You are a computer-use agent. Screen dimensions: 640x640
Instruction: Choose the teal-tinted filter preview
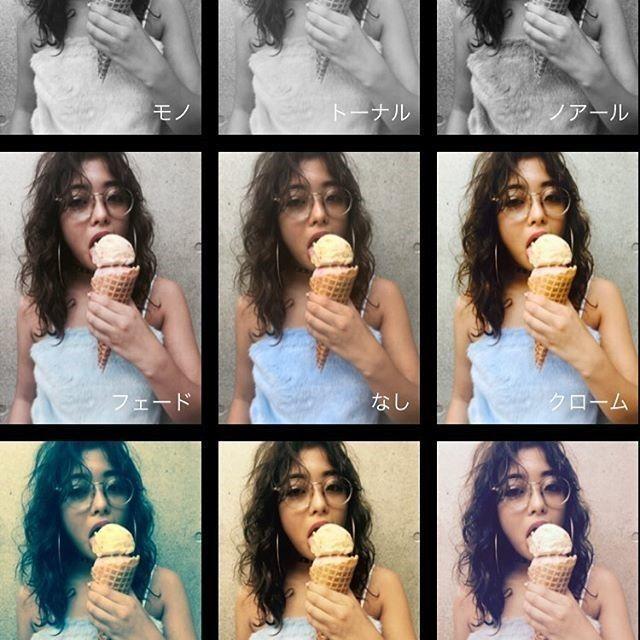tap(100, 540)
